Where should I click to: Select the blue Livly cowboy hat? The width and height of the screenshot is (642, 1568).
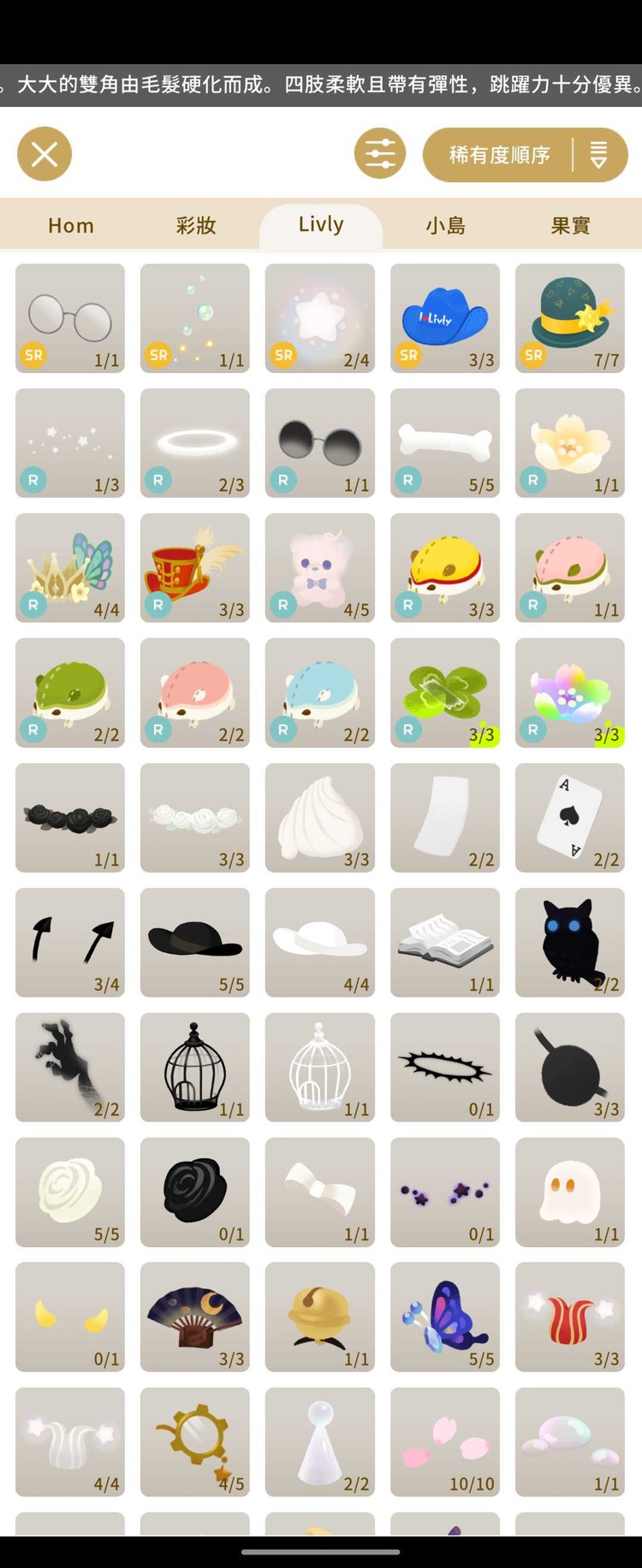point(445,318)
